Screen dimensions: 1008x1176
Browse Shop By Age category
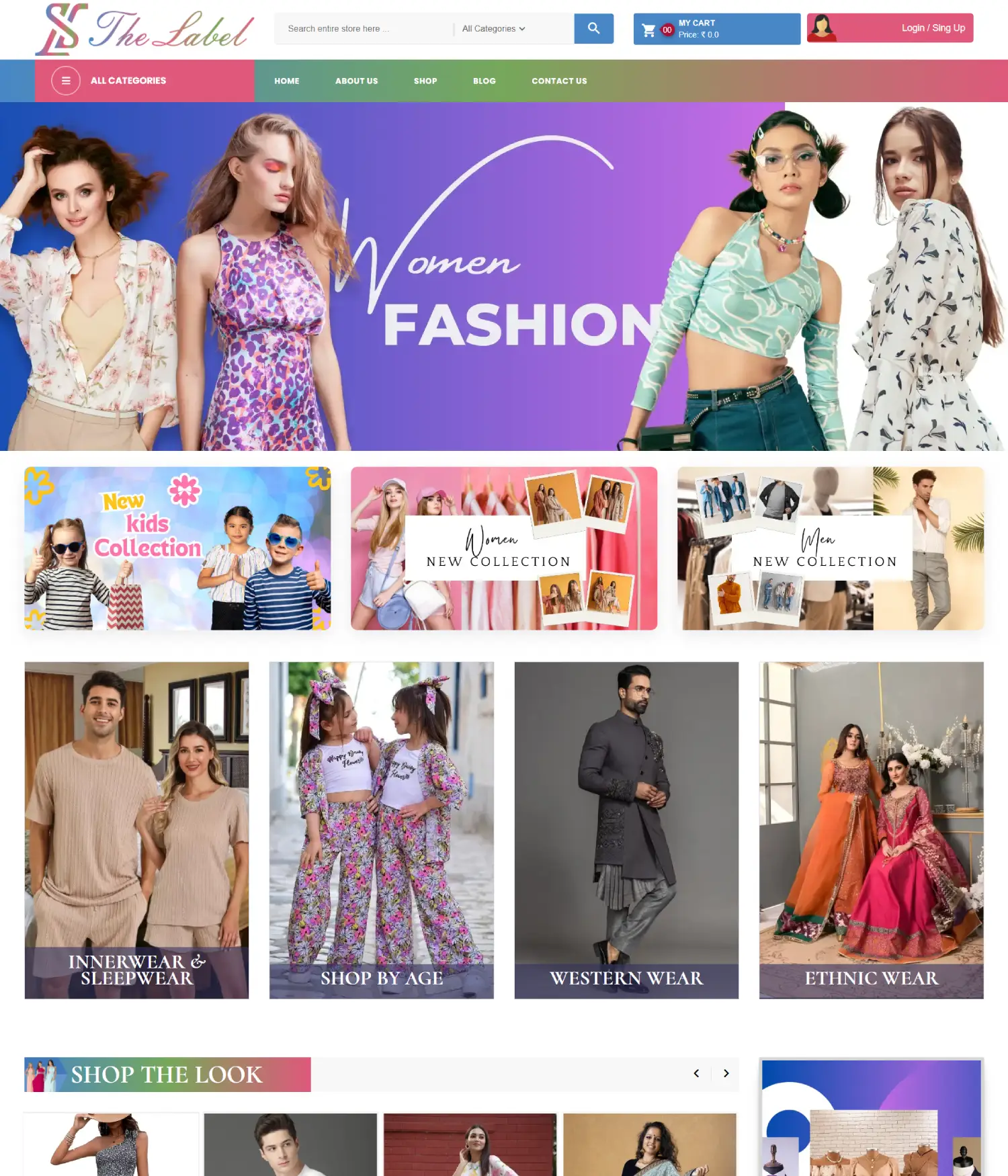[x=381, y=830]
